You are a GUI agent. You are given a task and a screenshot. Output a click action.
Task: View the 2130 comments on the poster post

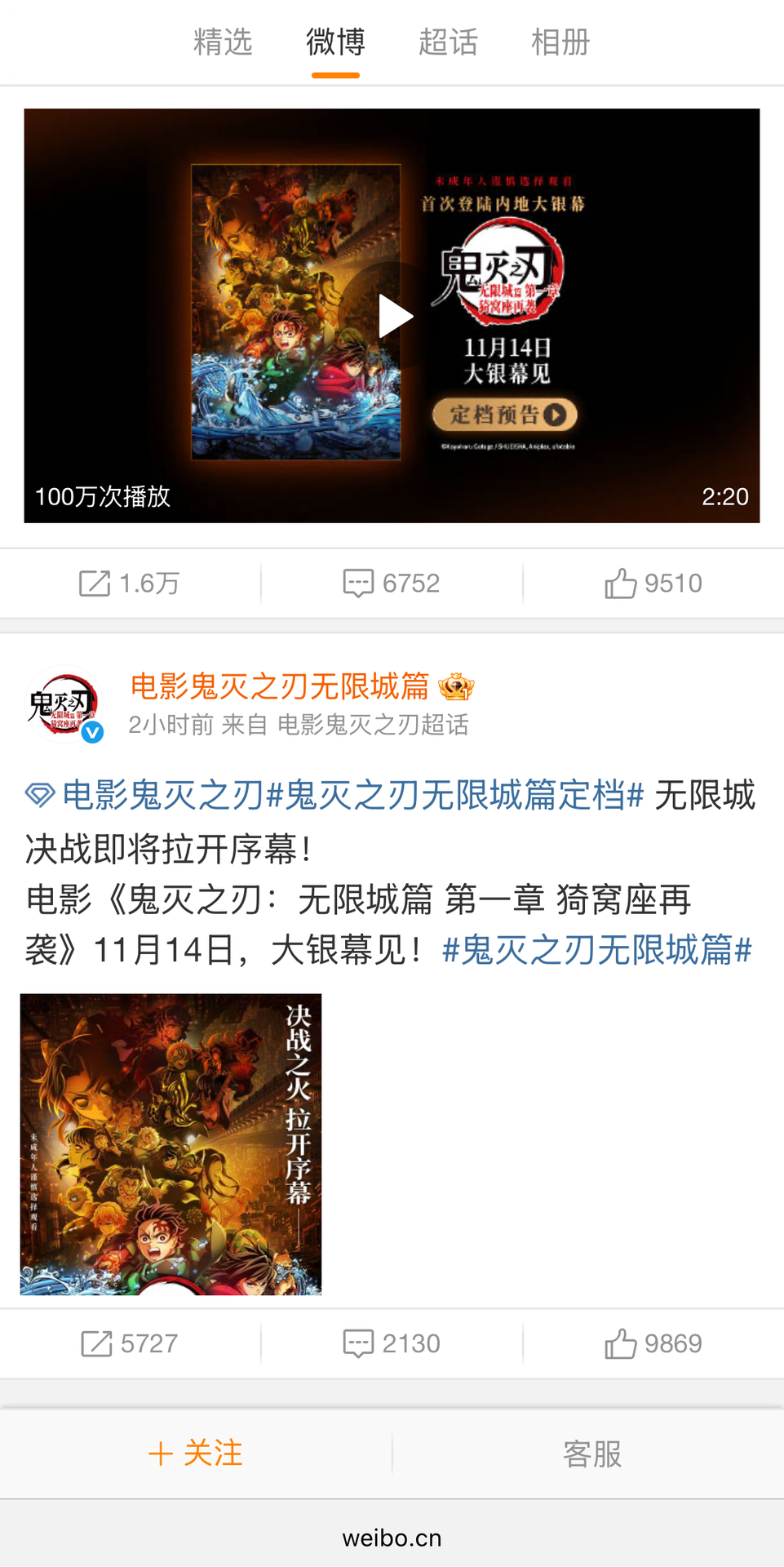coord(392,1343)
